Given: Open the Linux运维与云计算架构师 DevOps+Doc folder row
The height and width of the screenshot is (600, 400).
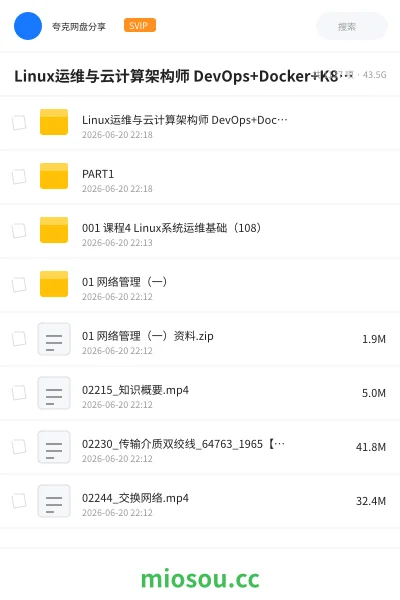Looking at the screenshot, I should (200, 122).
